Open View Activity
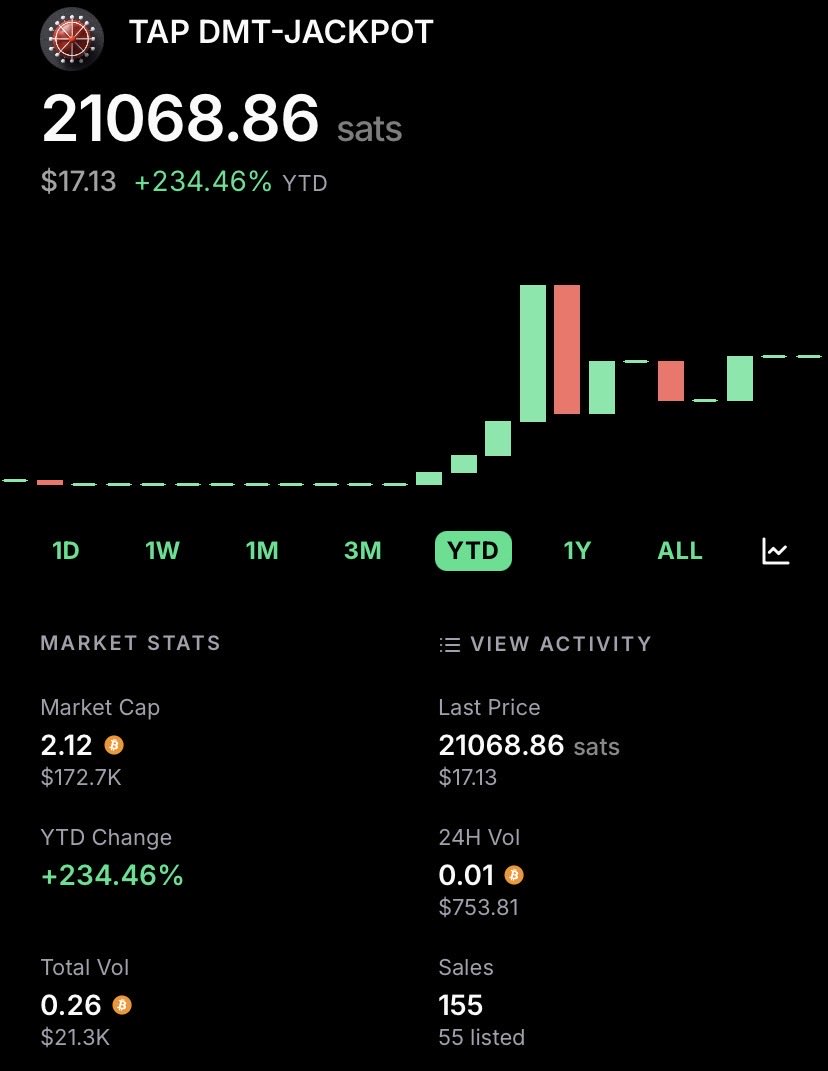The image size is (828, 1071). (545, 644)
